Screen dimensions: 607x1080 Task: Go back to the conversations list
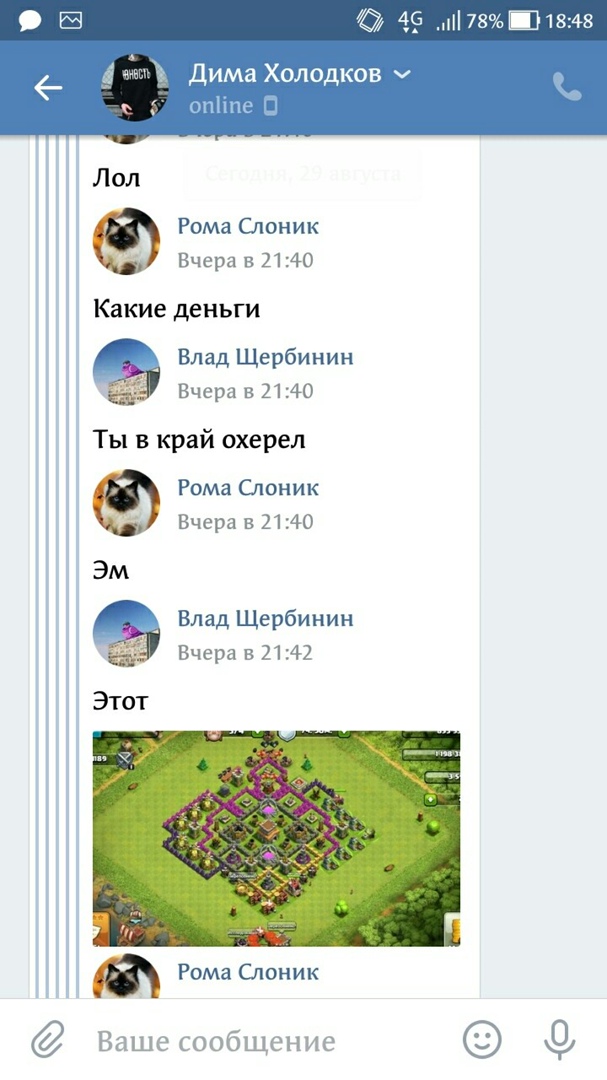coord(47,88)
